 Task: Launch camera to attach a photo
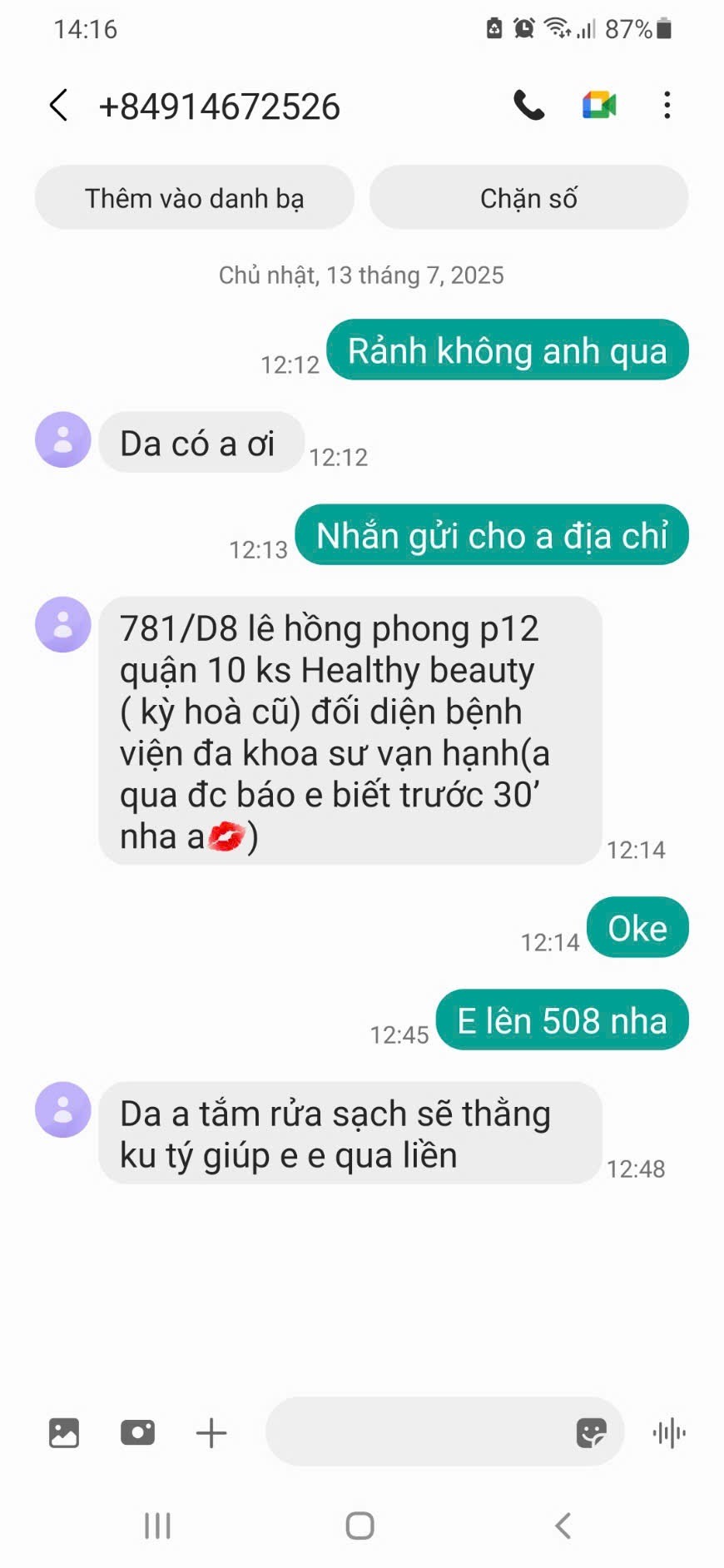(x=138, y=1432)
